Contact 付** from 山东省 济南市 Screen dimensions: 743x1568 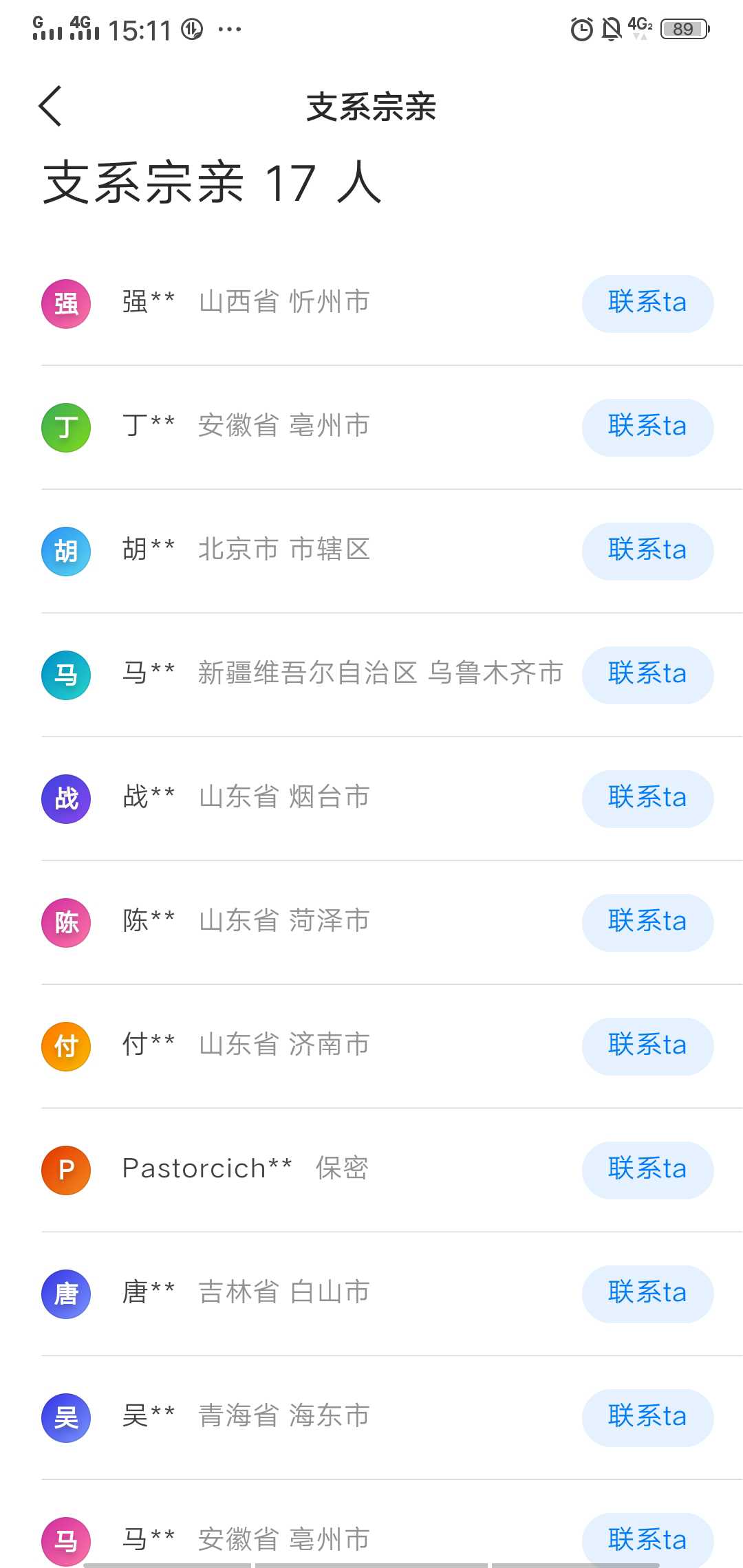click(x=647, y=1046)
